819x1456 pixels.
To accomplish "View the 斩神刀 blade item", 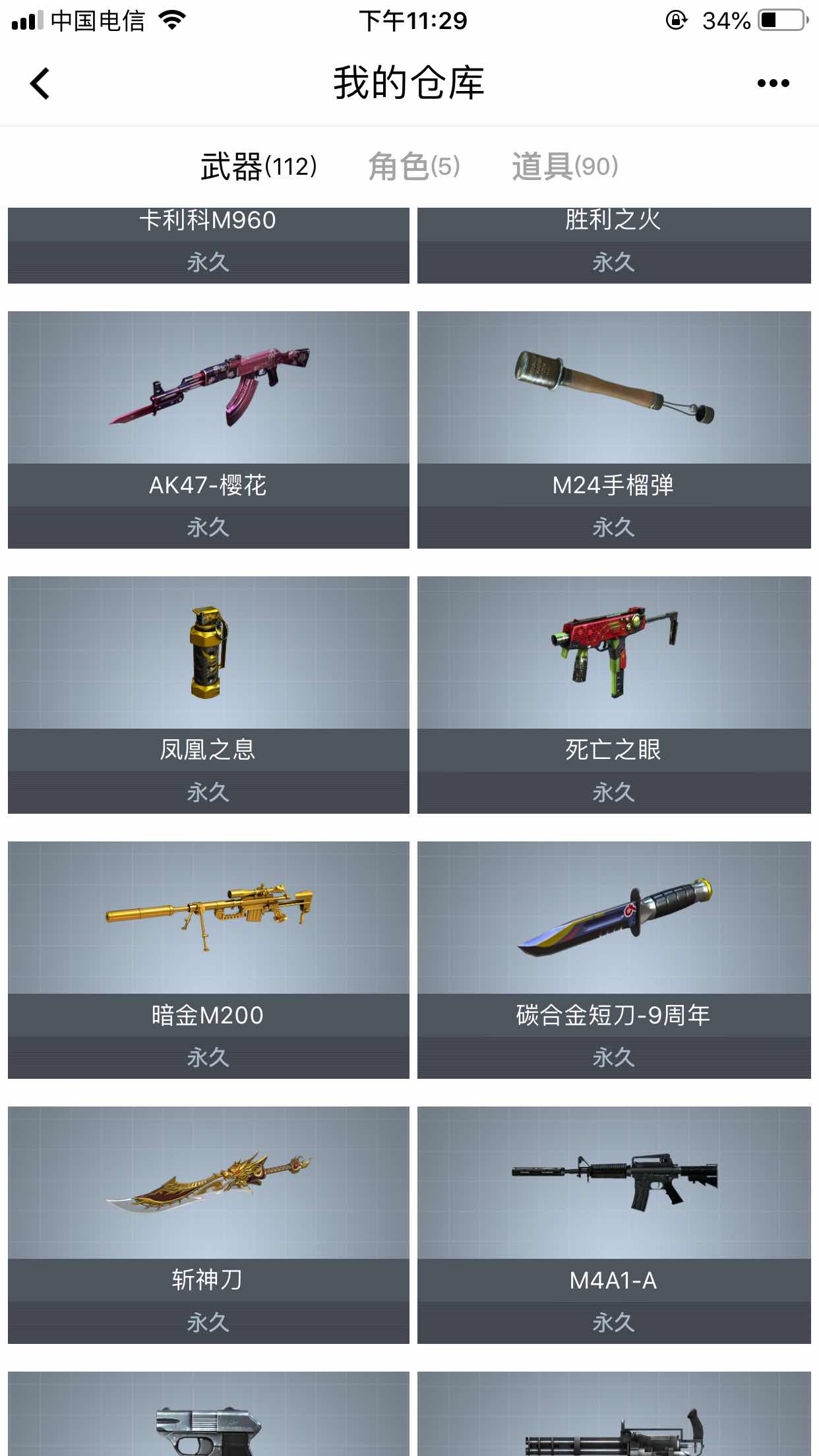I will click(208, 1224).
